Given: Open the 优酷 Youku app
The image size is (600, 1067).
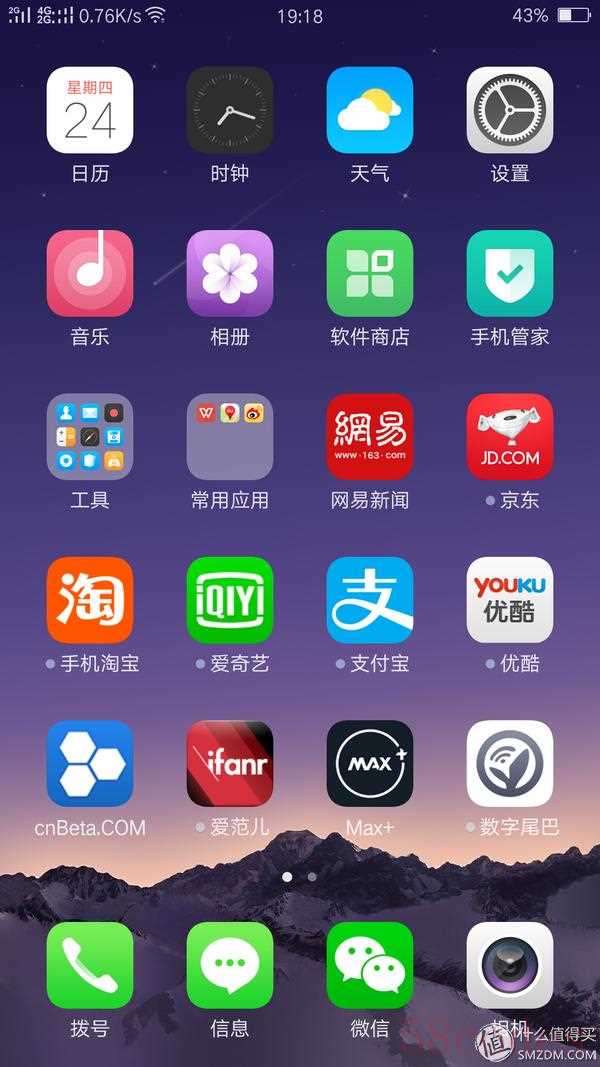Looking at the screenshot, I should pyautogui.click(x=510, y=600).
